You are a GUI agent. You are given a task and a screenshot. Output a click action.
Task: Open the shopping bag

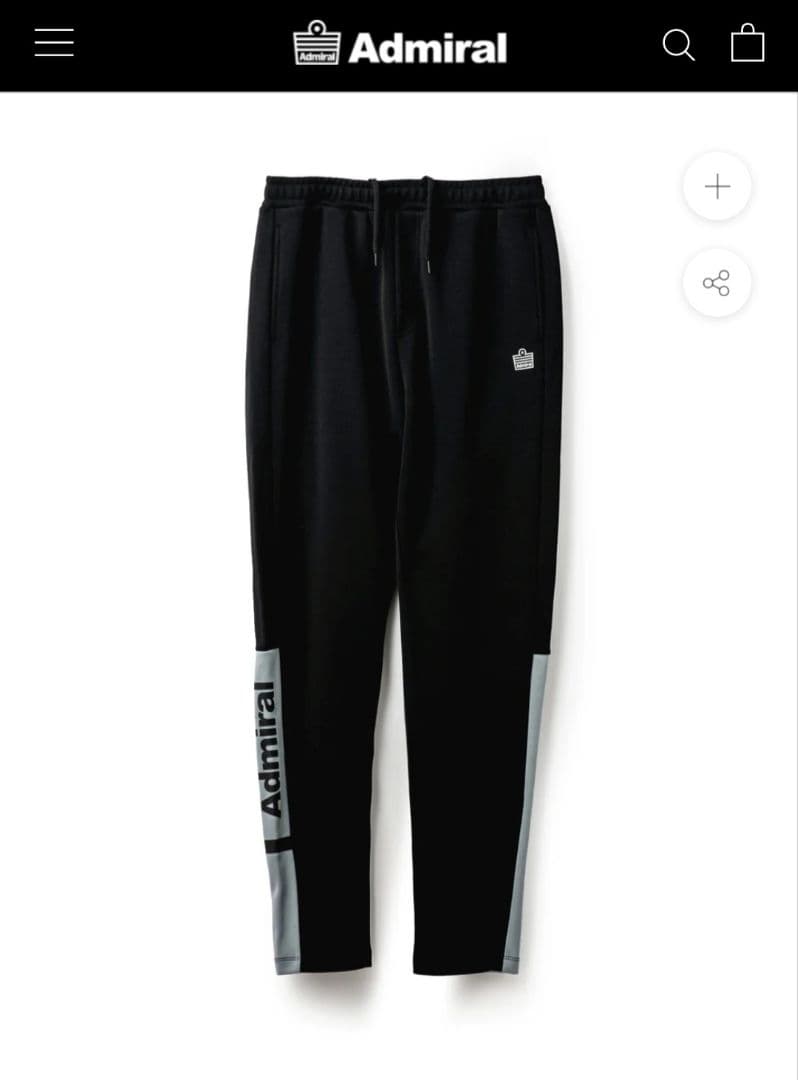[747, 44]
